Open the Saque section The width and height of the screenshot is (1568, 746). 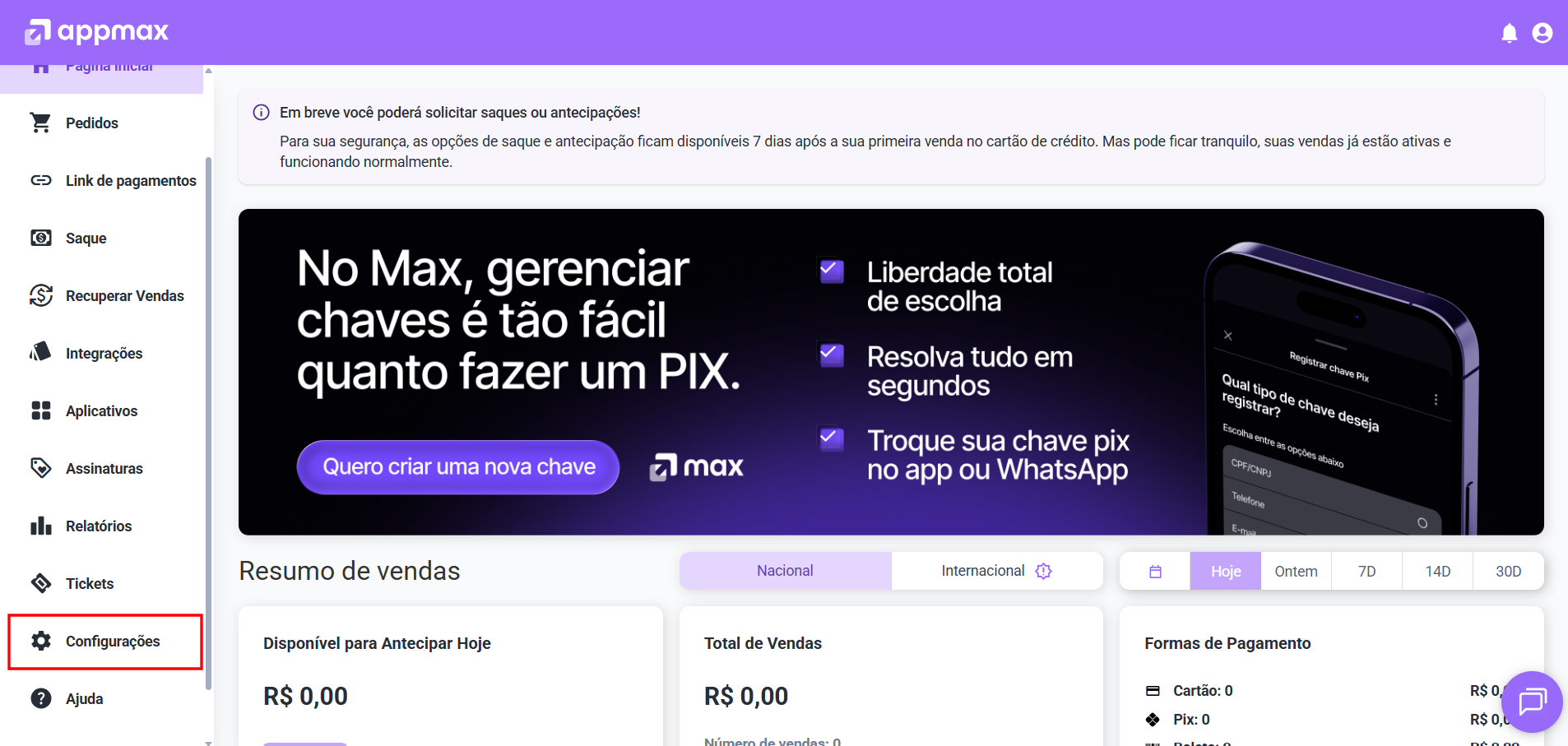click(86, 239)
